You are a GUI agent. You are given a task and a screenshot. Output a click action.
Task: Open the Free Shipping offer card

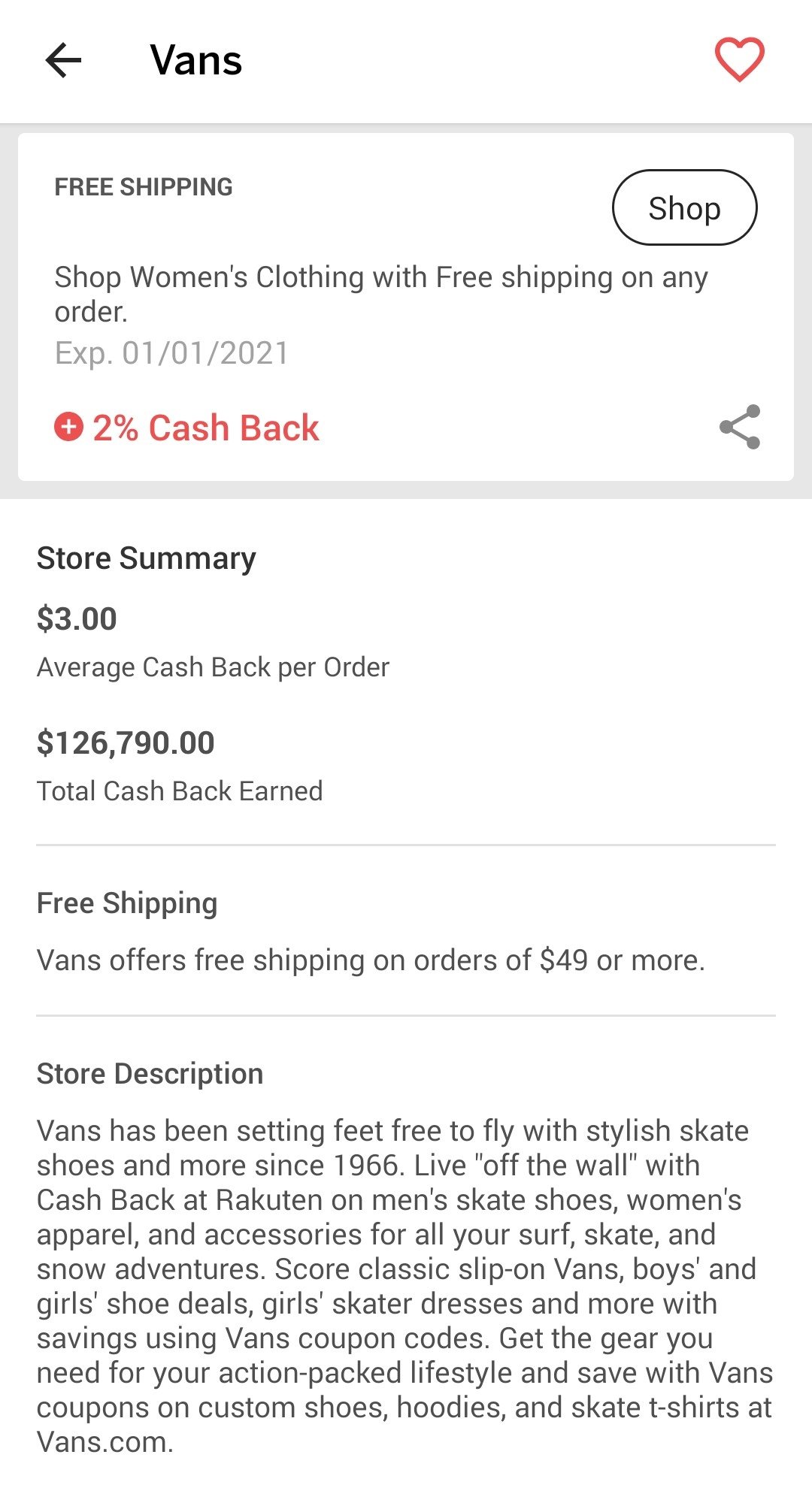[x=406, y=307]
